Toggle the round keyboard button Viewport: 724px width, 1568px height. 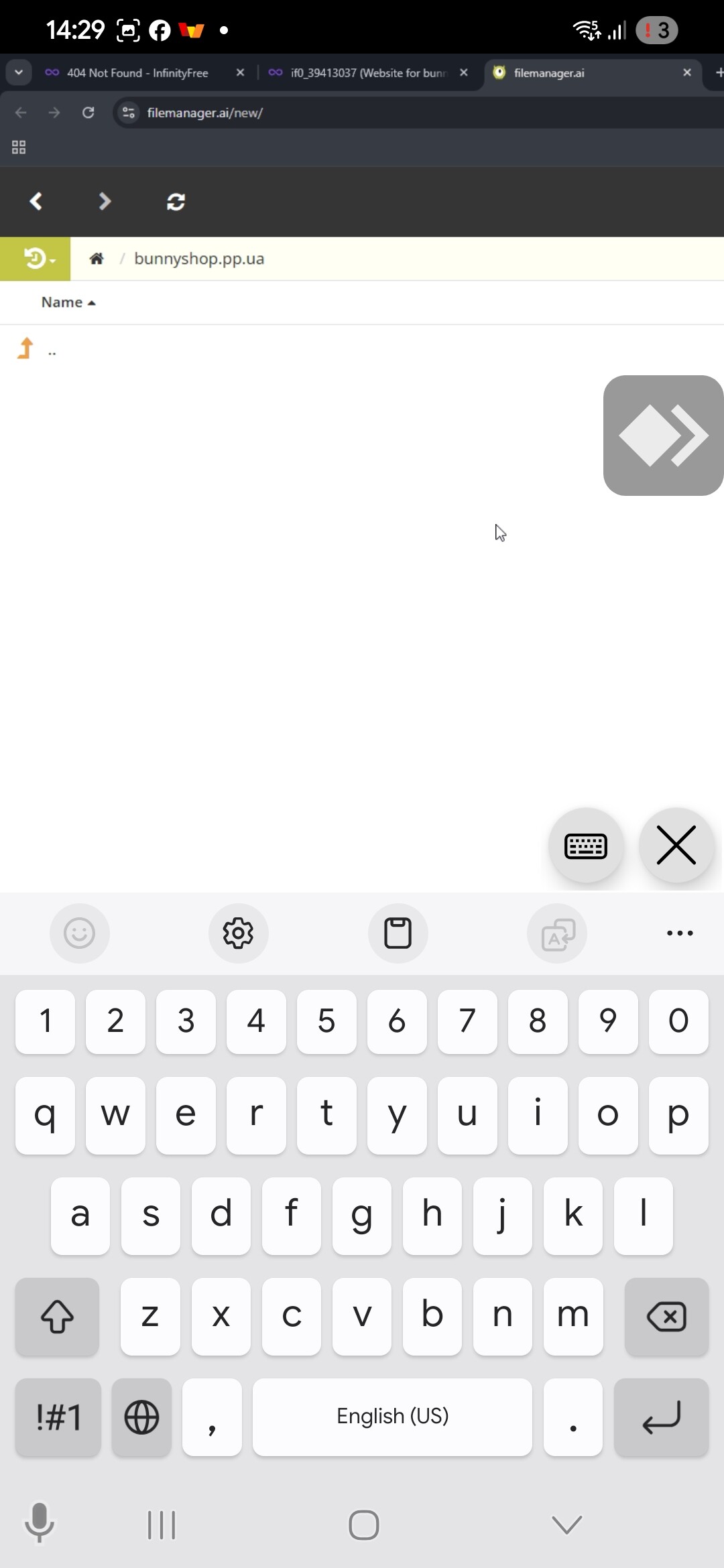coord(587,846)
